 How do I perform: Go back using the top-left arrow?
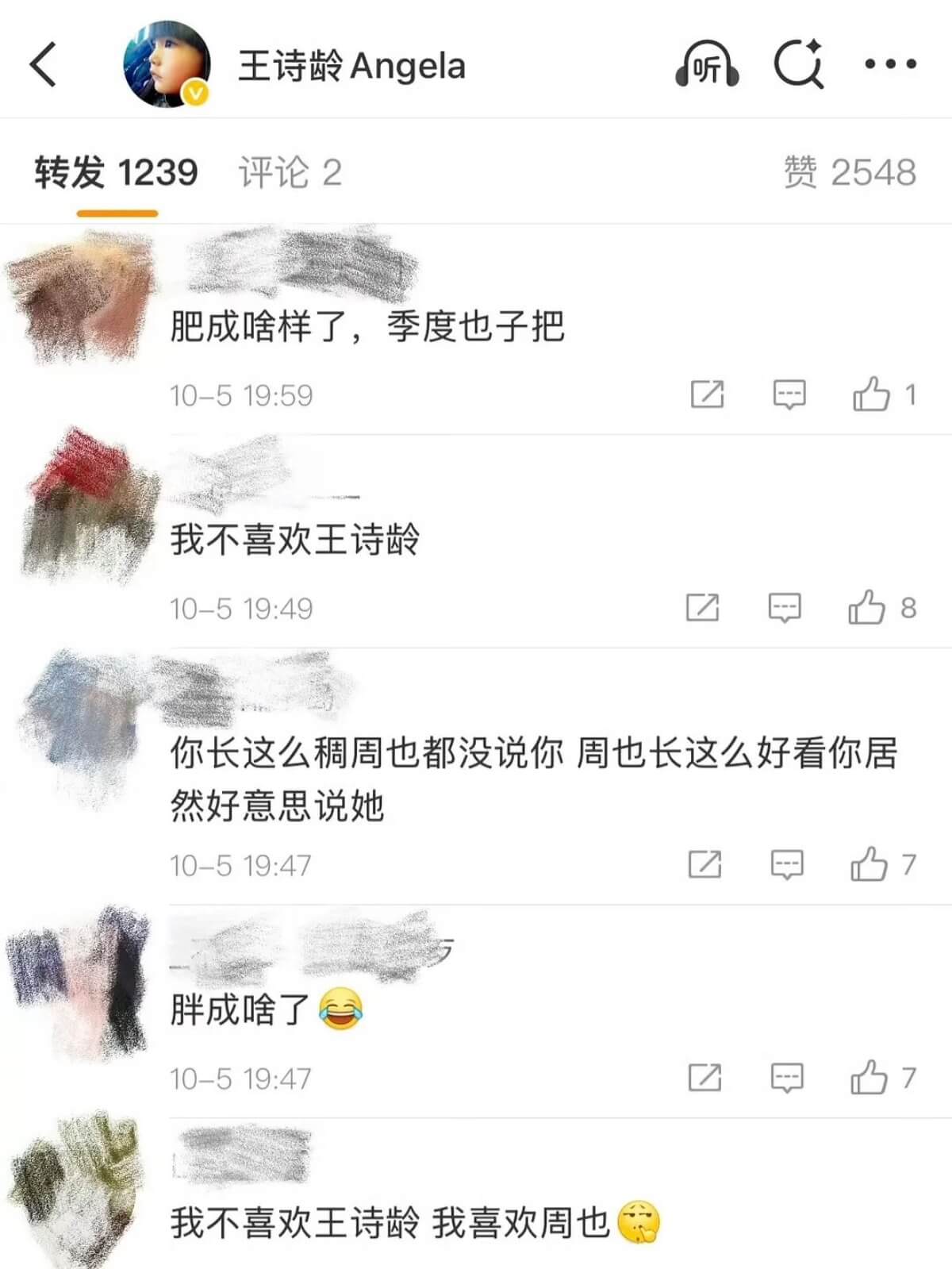[44, 64]
